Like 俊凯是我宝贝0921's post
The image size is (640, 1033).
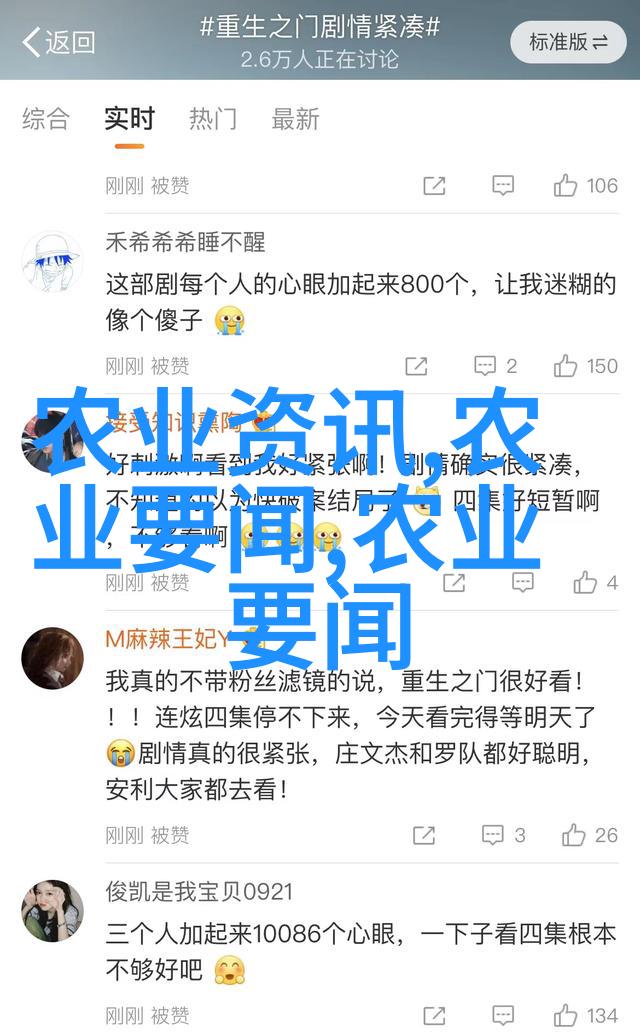(586, 1015)
